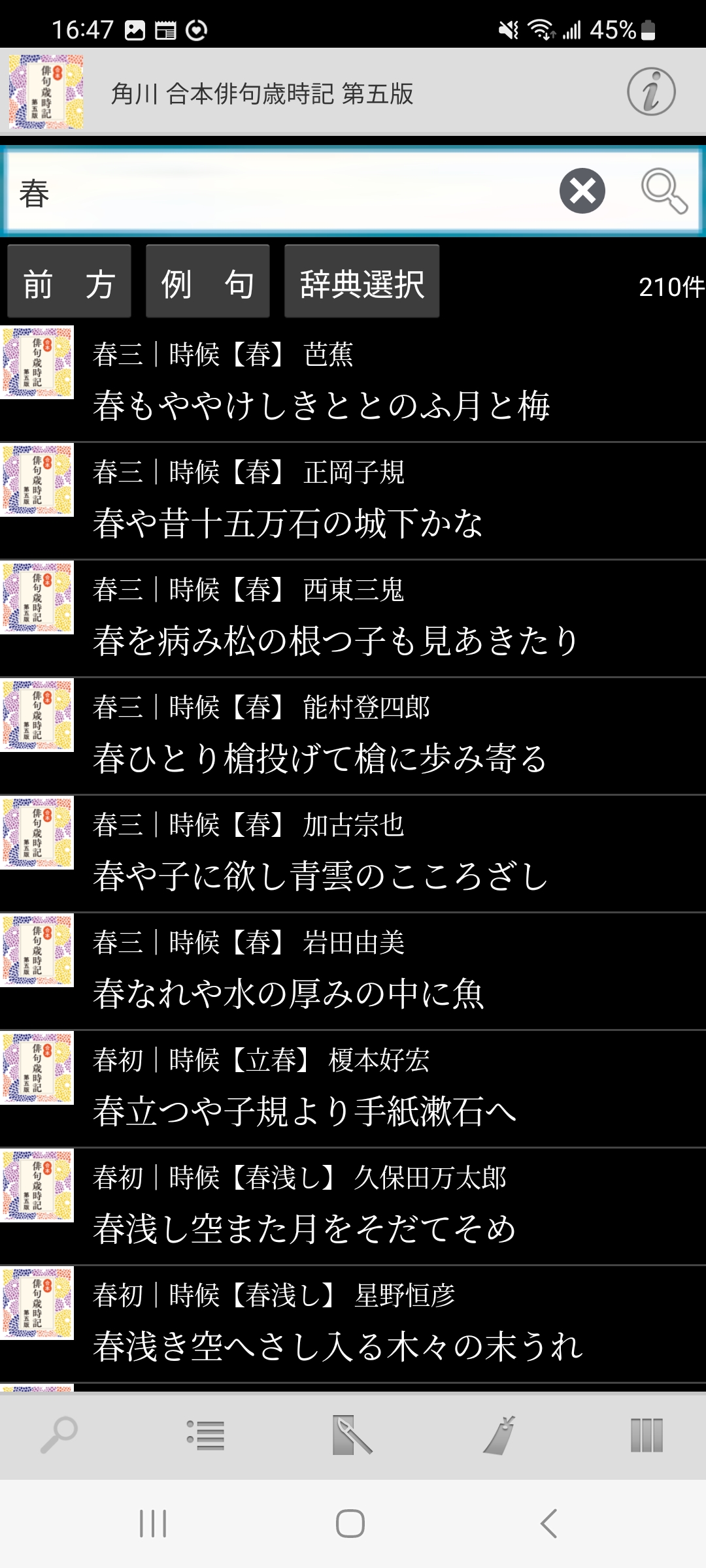This screenshot has width=706, height=1568.
Task: Select the result by 加古宗也
Action: tap(353, 854)
